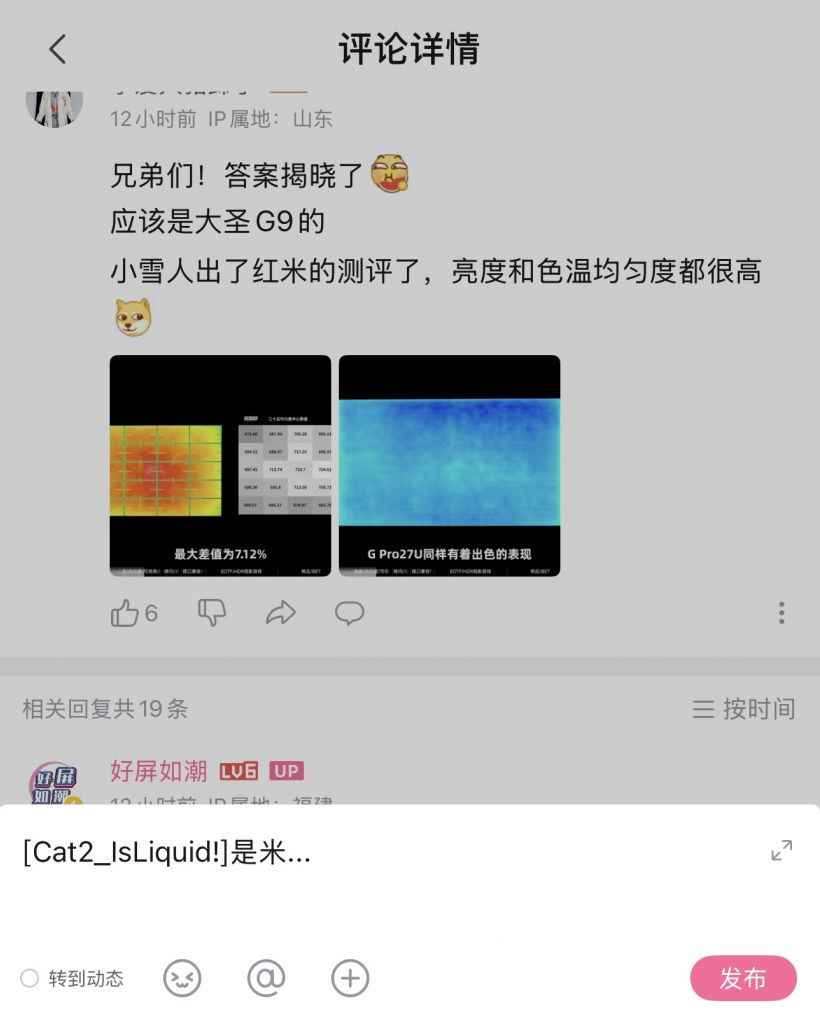Dislike the comment using the thumbs-down icon
Screen dimensions: 820x1024
click(x=211, y=614)
